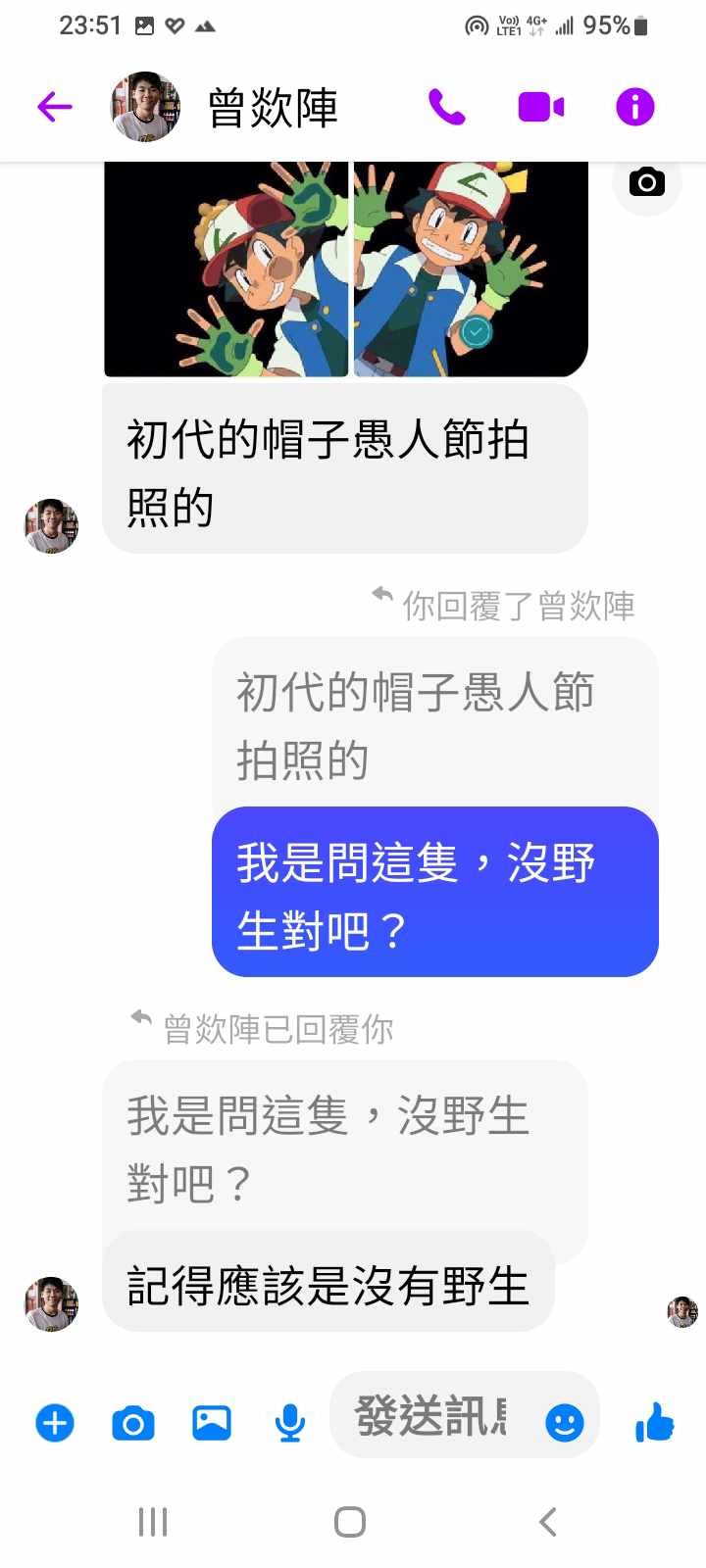This screenshot has width=706, height=1568.
Task: Open the emoji picker in message box
Action: pyautogui.click(x=565, y=1423)
